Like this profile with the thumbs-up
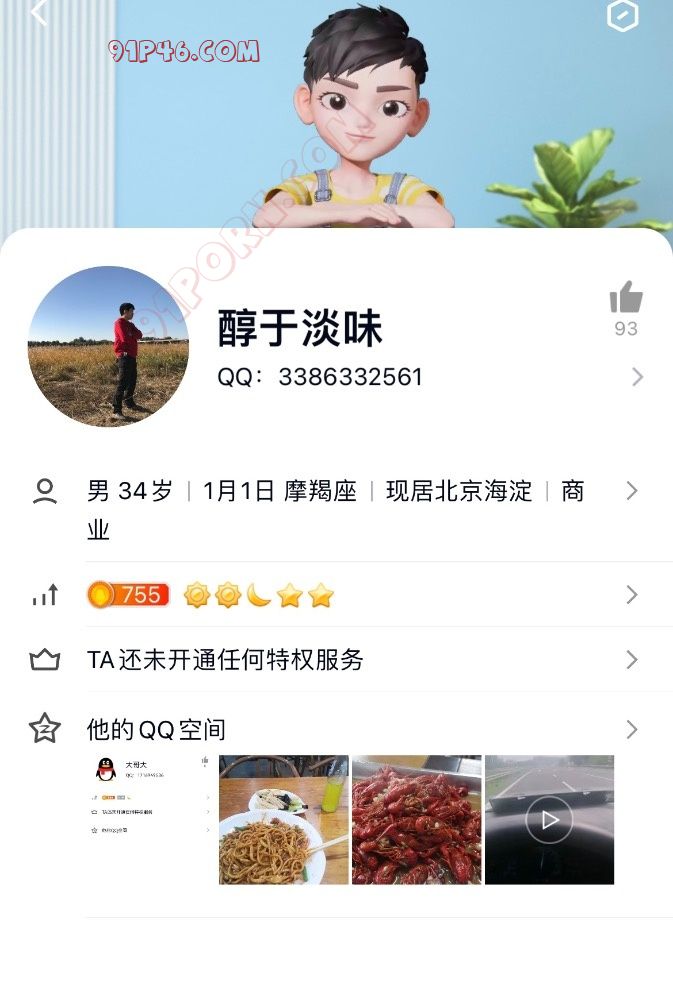The image size is (673, 1000). (626, 298)
